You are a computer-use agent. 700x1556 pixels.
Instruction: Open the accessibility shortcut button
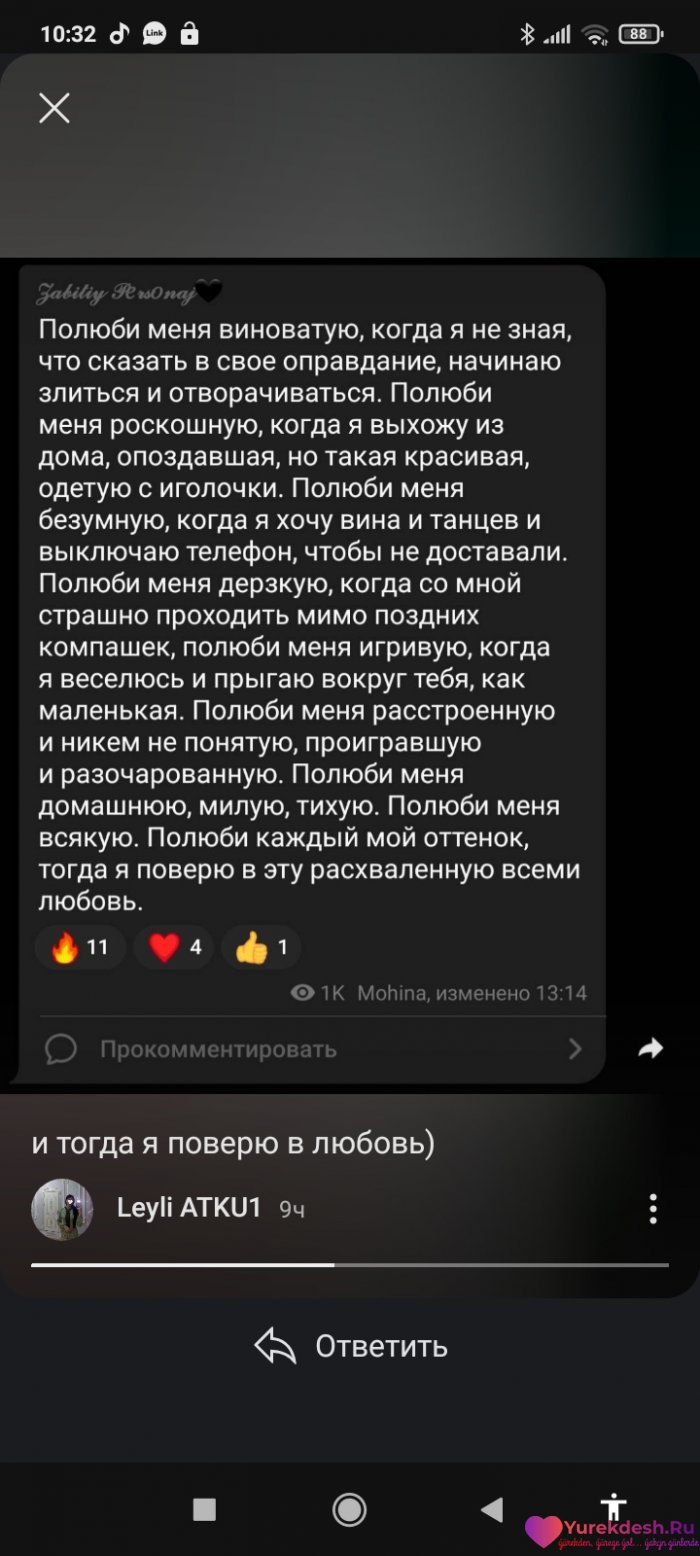(613, 1509)
